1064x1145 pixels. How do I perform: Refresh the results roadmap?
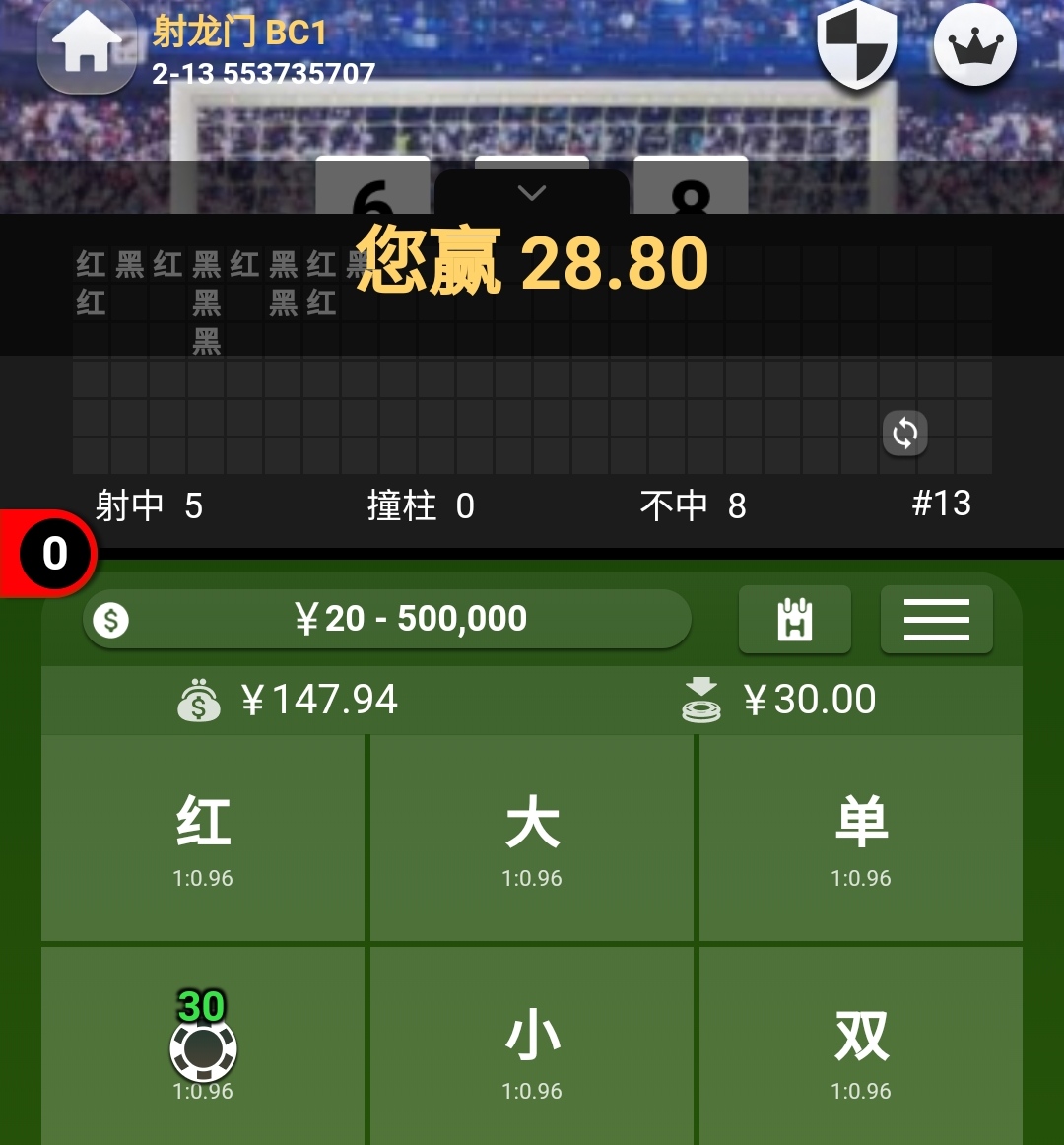904,433
